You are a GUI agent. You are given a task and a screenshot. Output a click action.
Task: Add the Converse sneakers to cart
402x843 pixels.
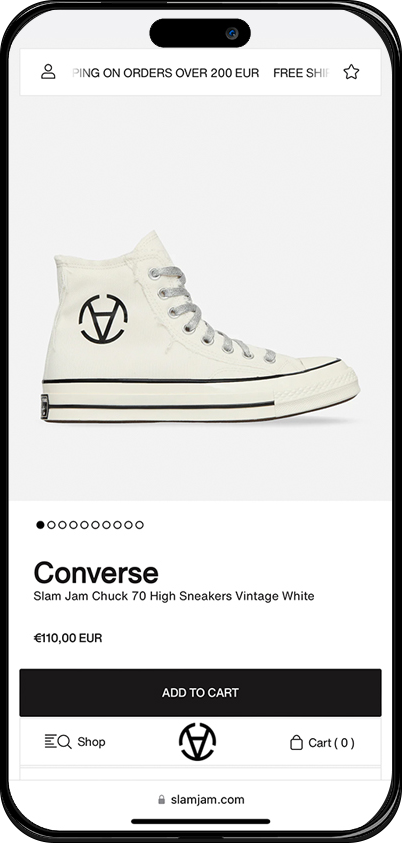(x=200, y=692)
